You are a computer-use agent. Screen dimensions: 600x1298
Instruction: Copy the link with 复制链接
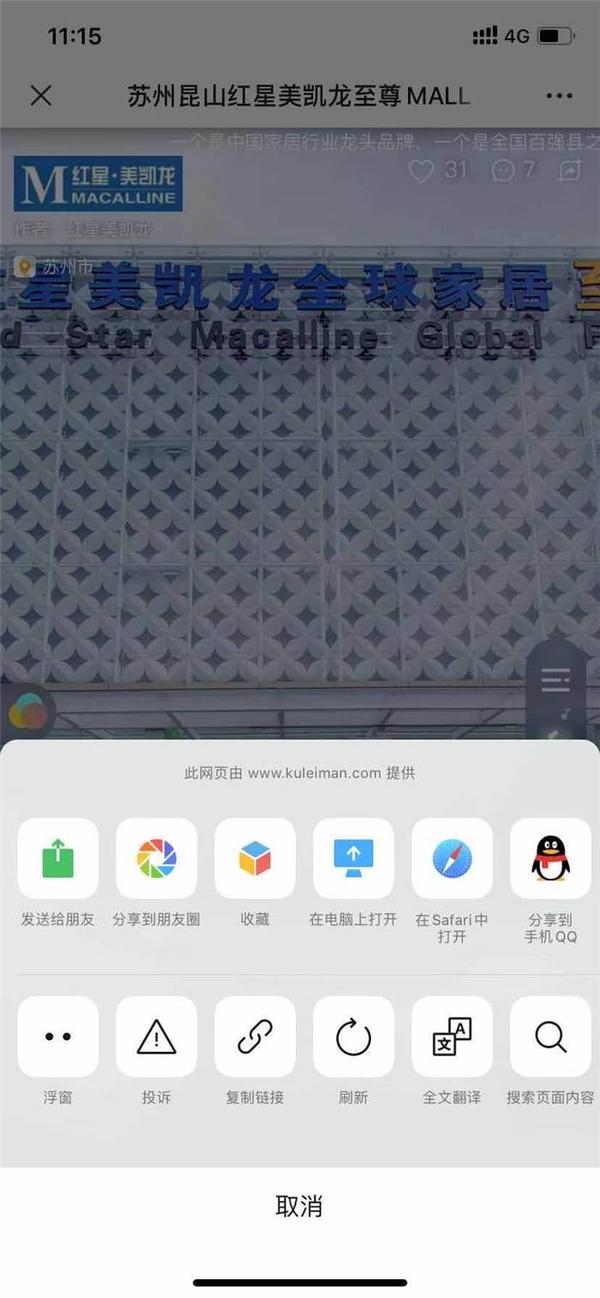[255, 1037]
